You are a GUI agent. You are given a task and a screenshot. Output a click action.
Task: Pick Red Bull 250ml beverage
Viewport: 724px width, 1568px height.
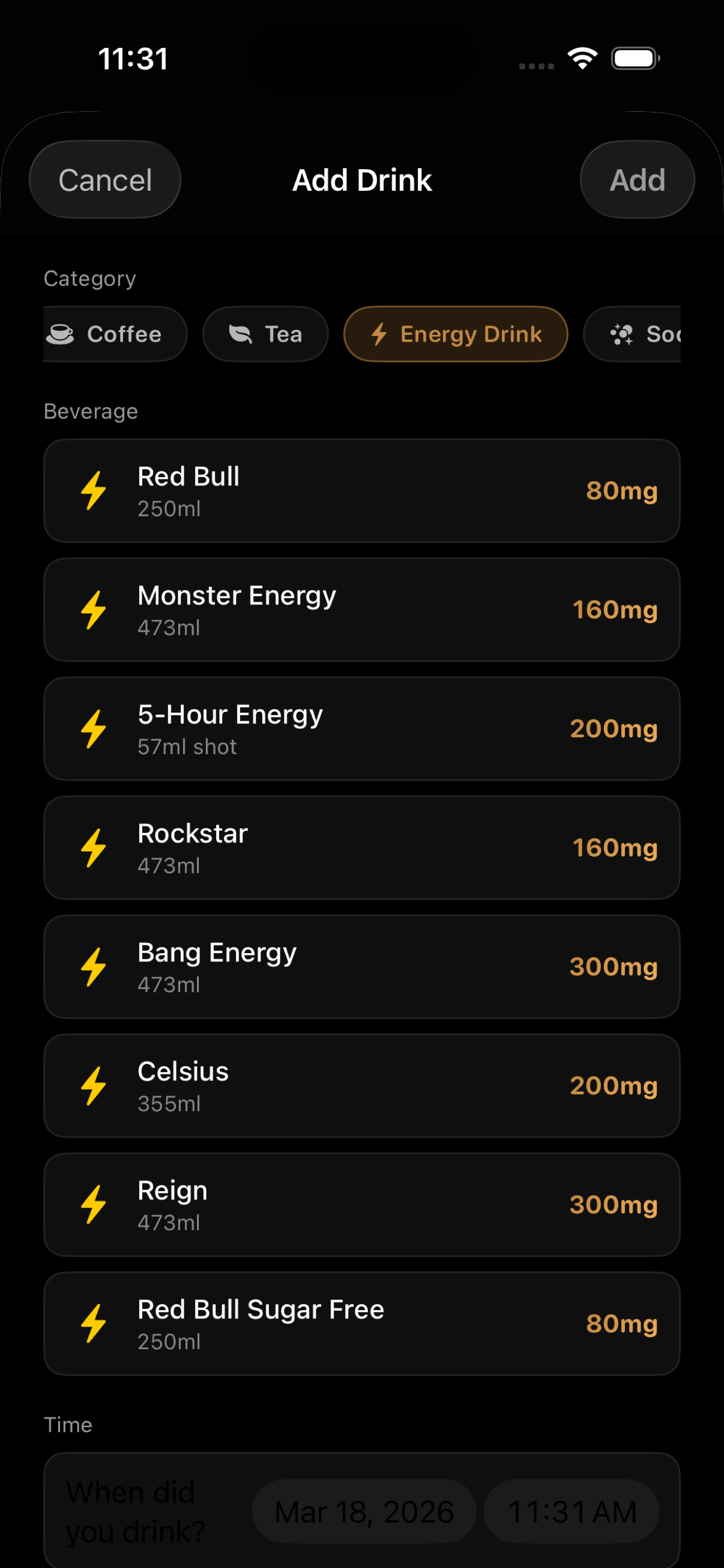pyautogui.click(x=362, y=491)
